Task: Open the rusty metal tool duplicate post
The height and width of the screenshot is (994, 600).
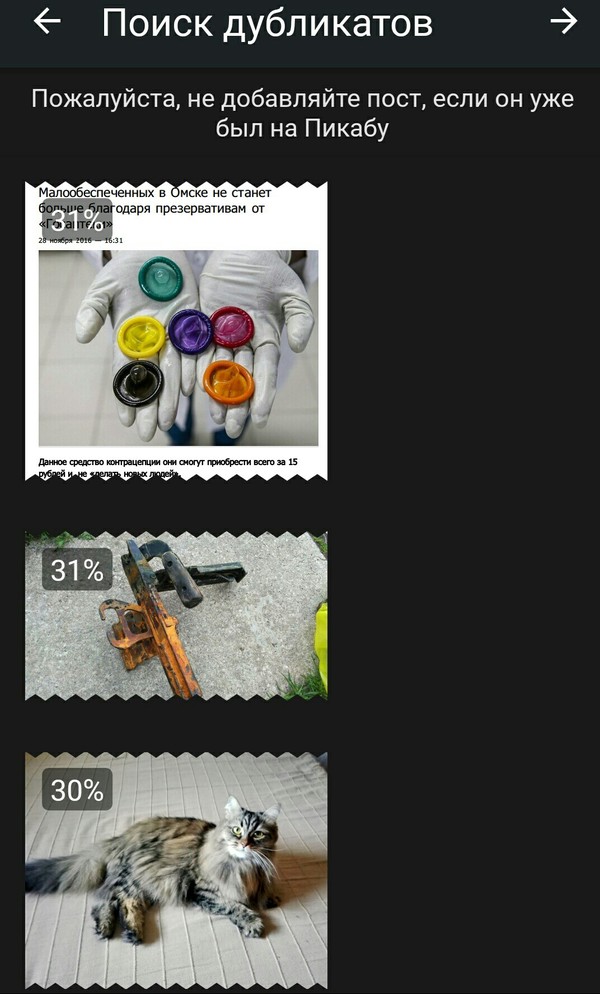Action: [x=176, y=615]
